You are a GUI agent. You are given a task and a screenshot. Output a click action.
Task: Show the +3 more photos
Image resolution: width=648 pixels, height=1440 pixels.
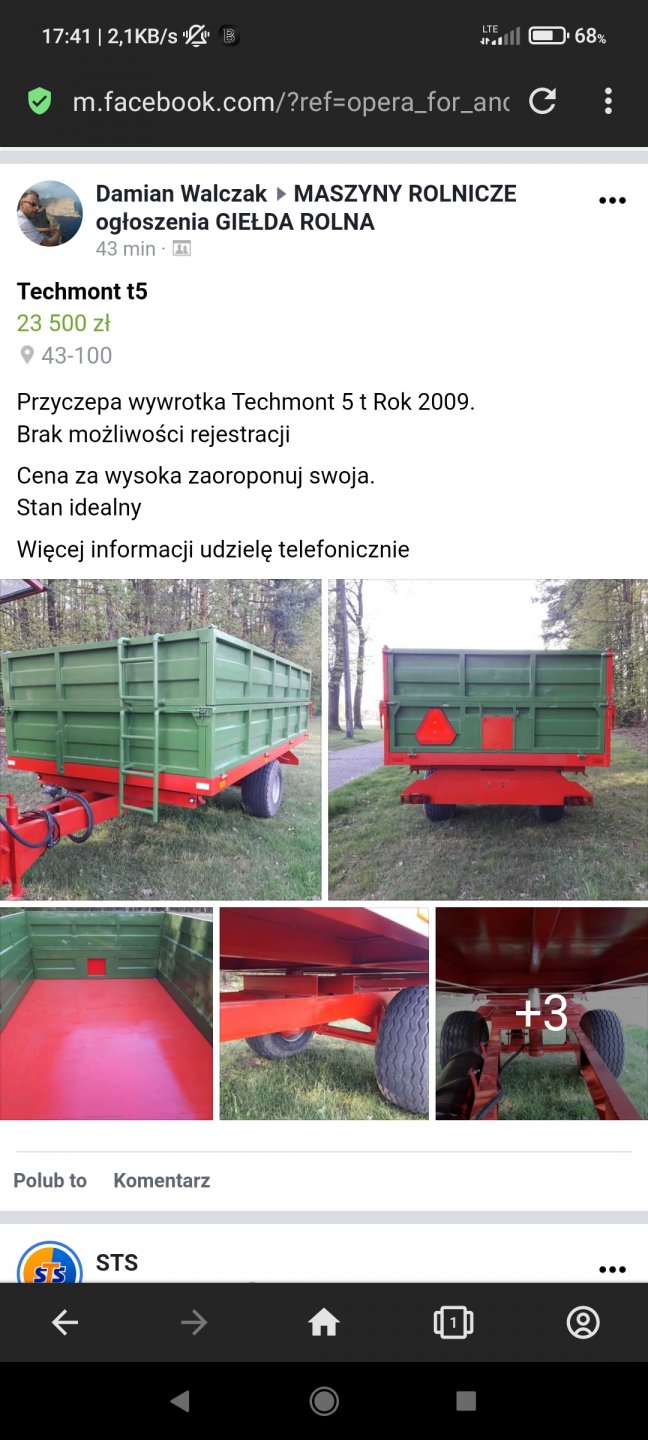click(x=541, y=1013)
